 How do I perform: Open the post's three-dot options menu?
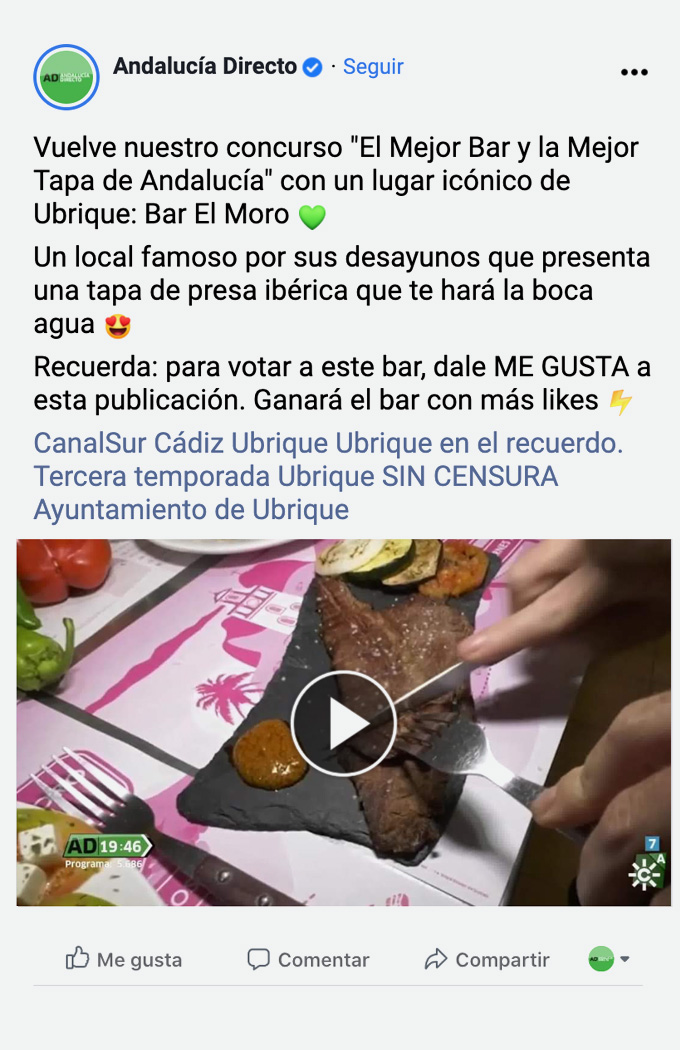(634, 72)
